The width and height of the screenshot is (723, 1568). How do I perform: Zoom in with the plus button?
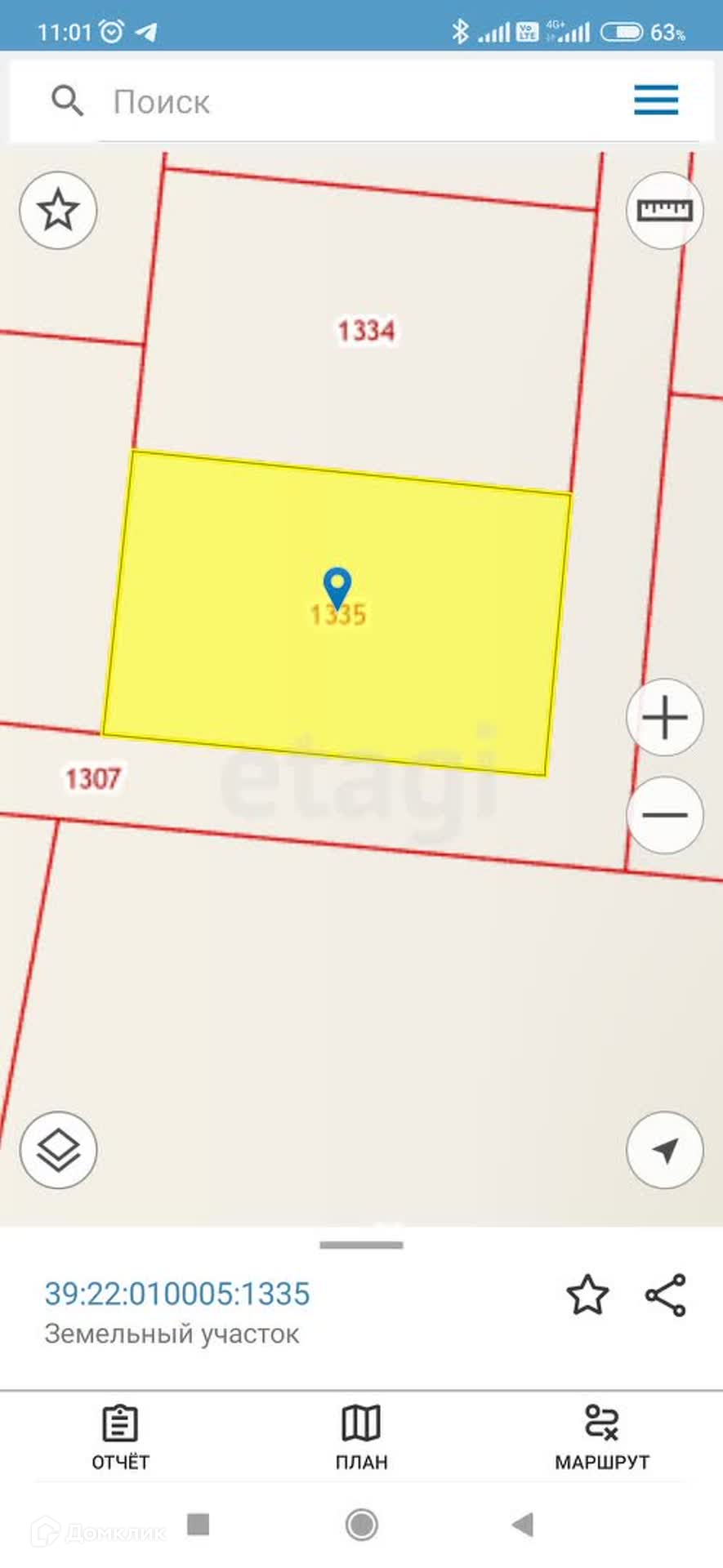[x=665, y=718]
